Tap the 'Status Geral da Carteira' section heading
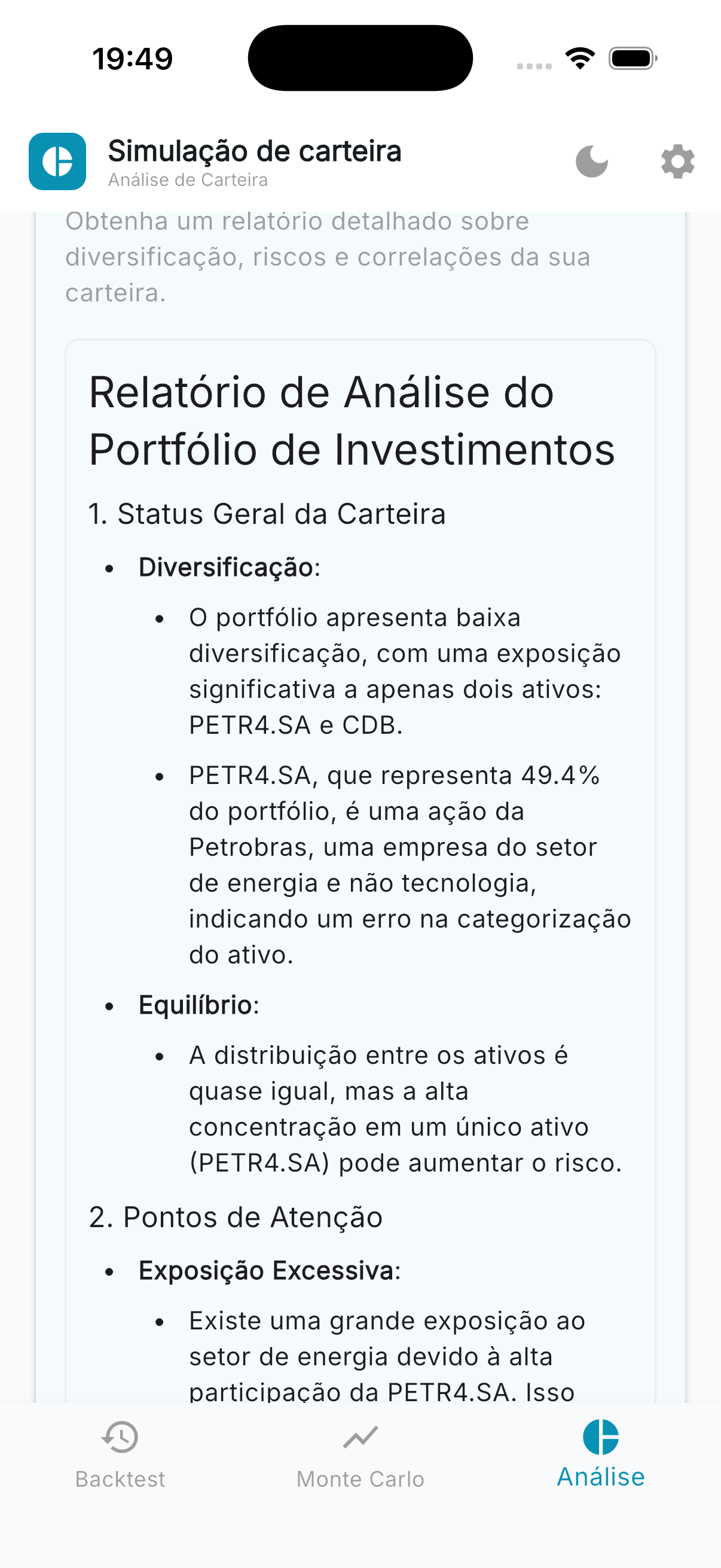Image resolution: width=721 pixels, height=1568 pixels. (267, 514)
